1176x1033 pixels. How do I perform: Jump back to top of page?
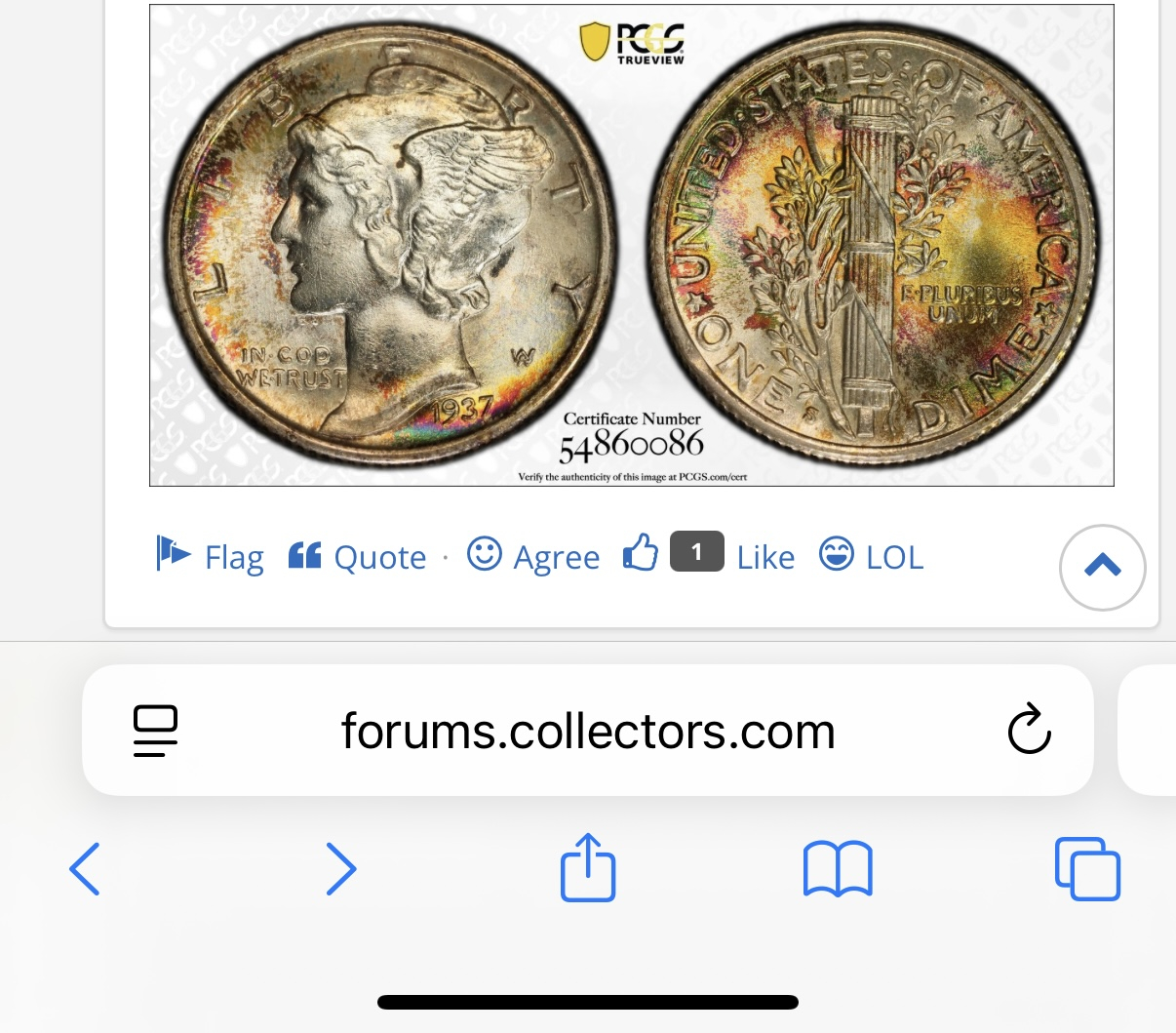pyautogui.click(x=1102, y=567)
